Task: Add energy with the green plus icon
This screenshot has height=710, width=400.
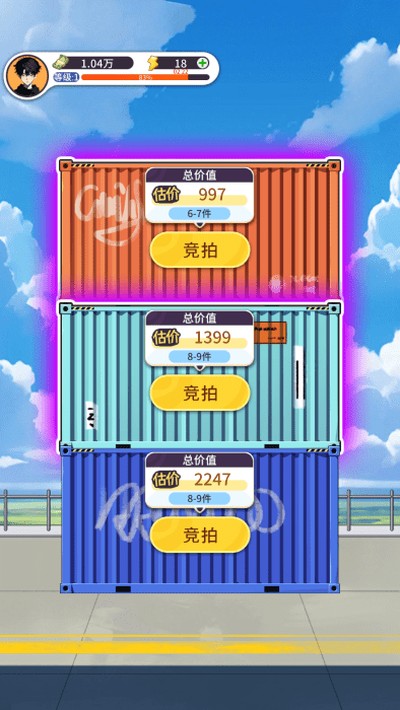Action: [x=203, y=63]
